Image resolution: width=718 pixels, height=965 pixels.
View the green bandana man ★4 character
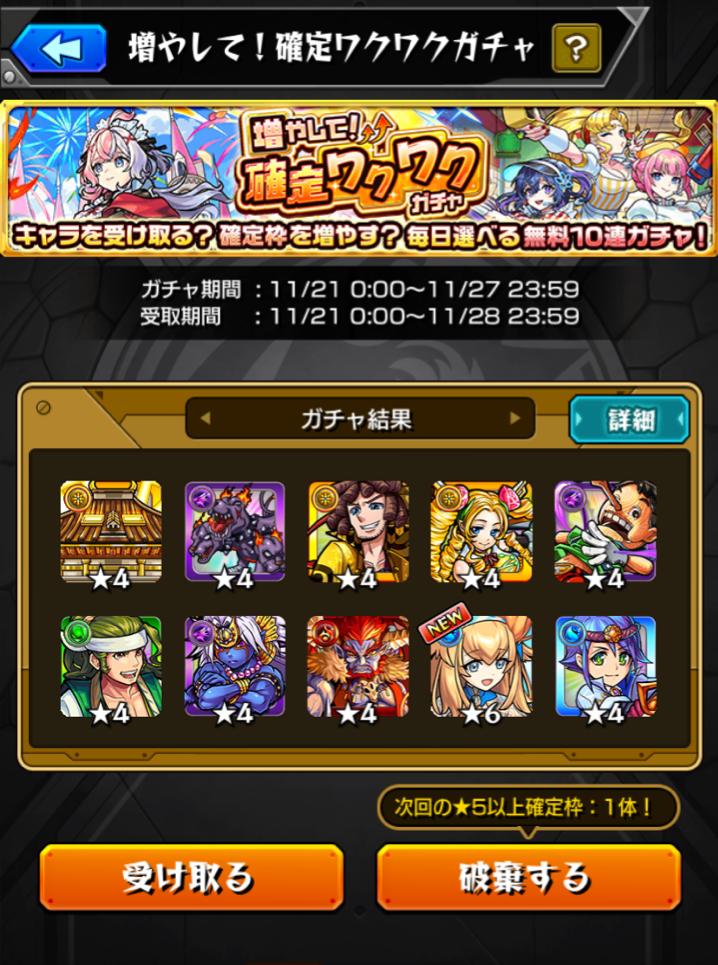pos(111,666)
